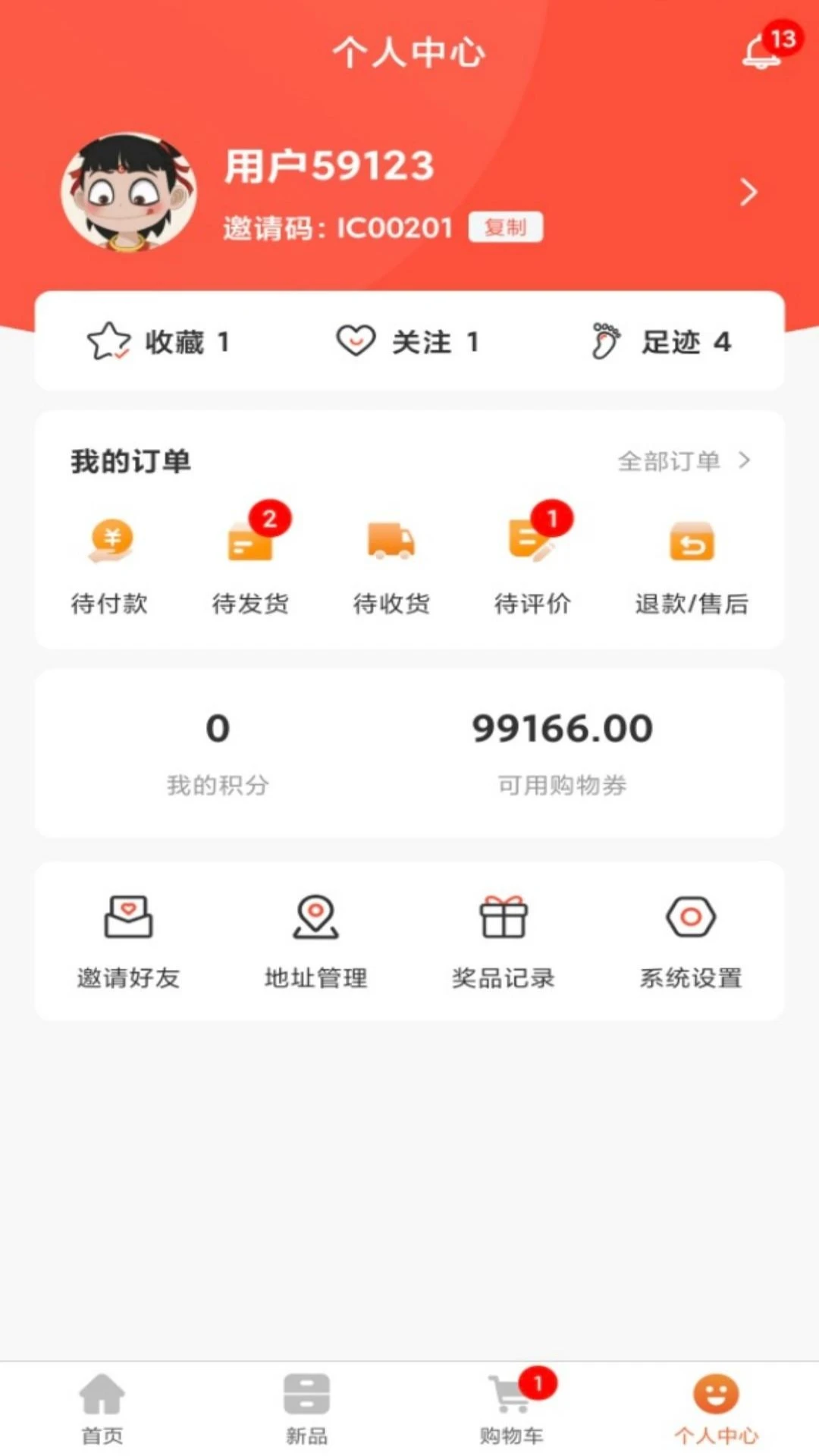Image resolution: width=819 pixels, height=1456 pixels.
Task: Open the notification bell showing 13
Action: coord(762,49)
